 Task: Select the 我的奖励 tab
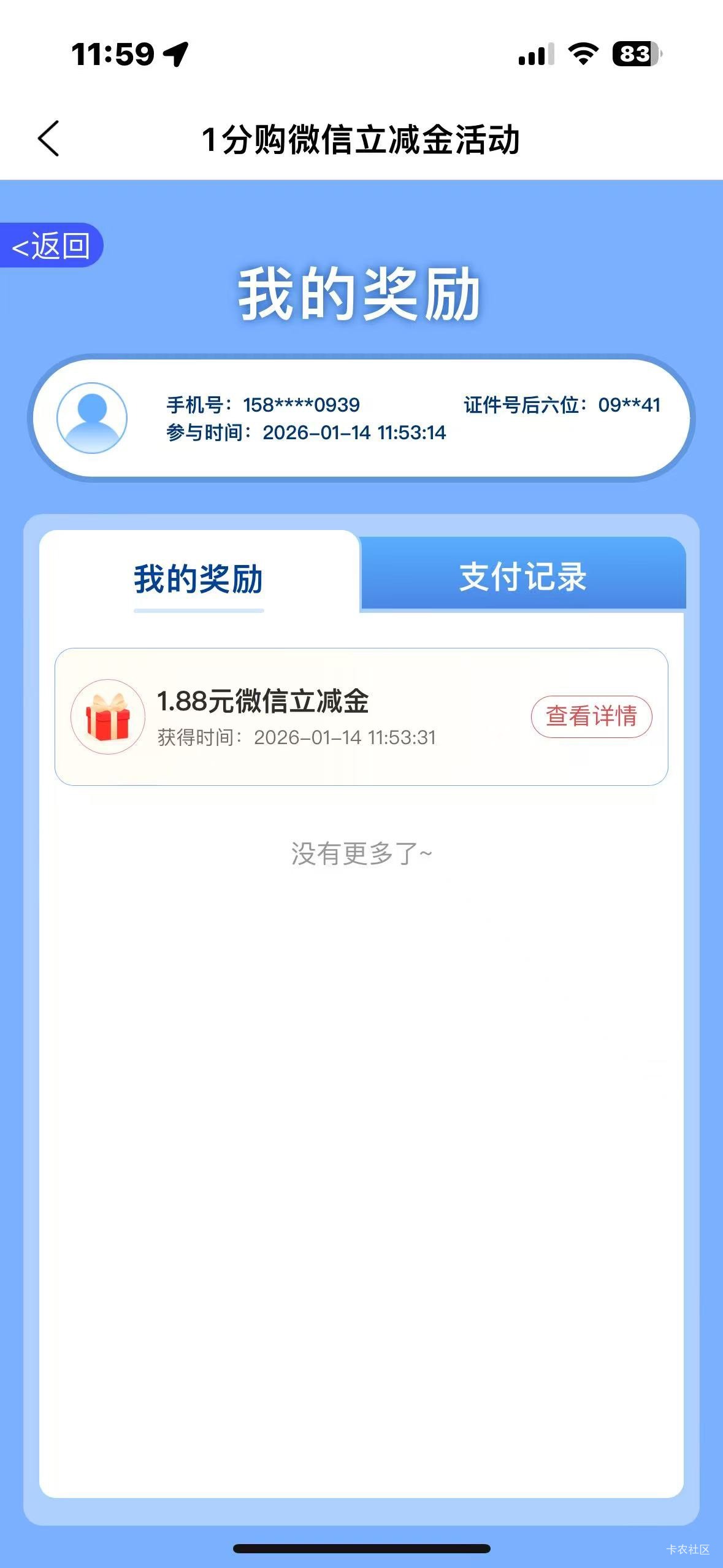tap(199, 578)
